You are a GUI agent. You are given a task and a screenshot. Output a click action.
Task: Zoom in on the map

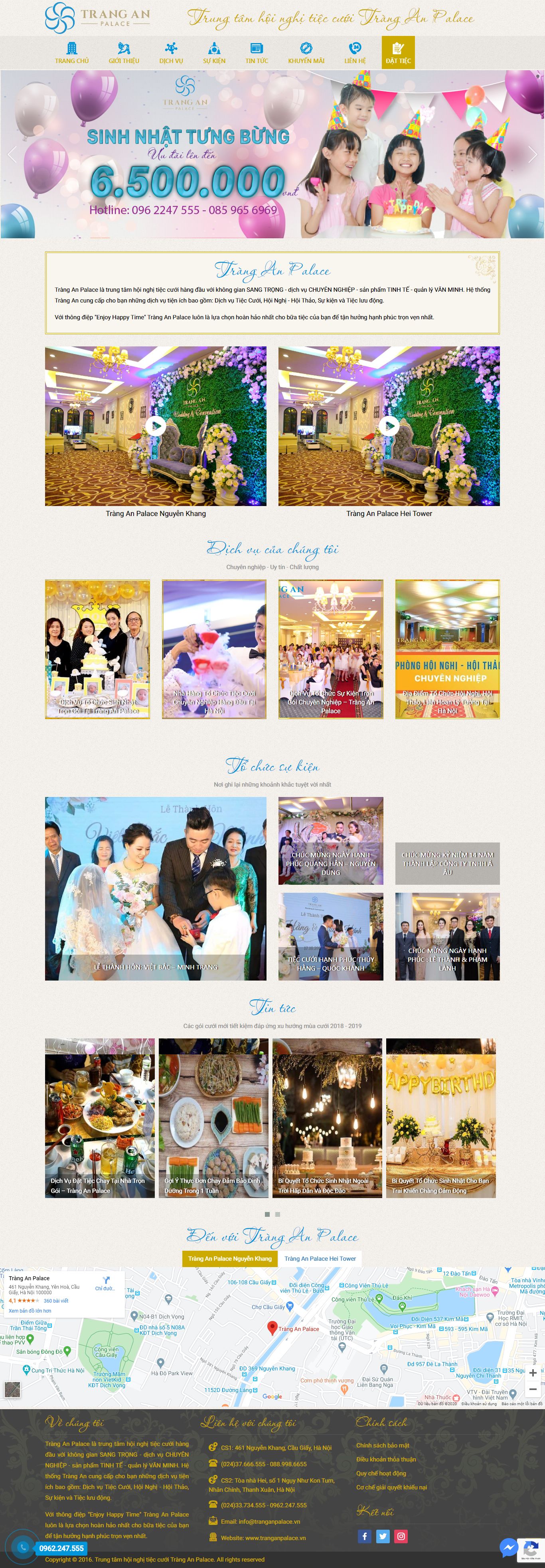click(533, 1372)
